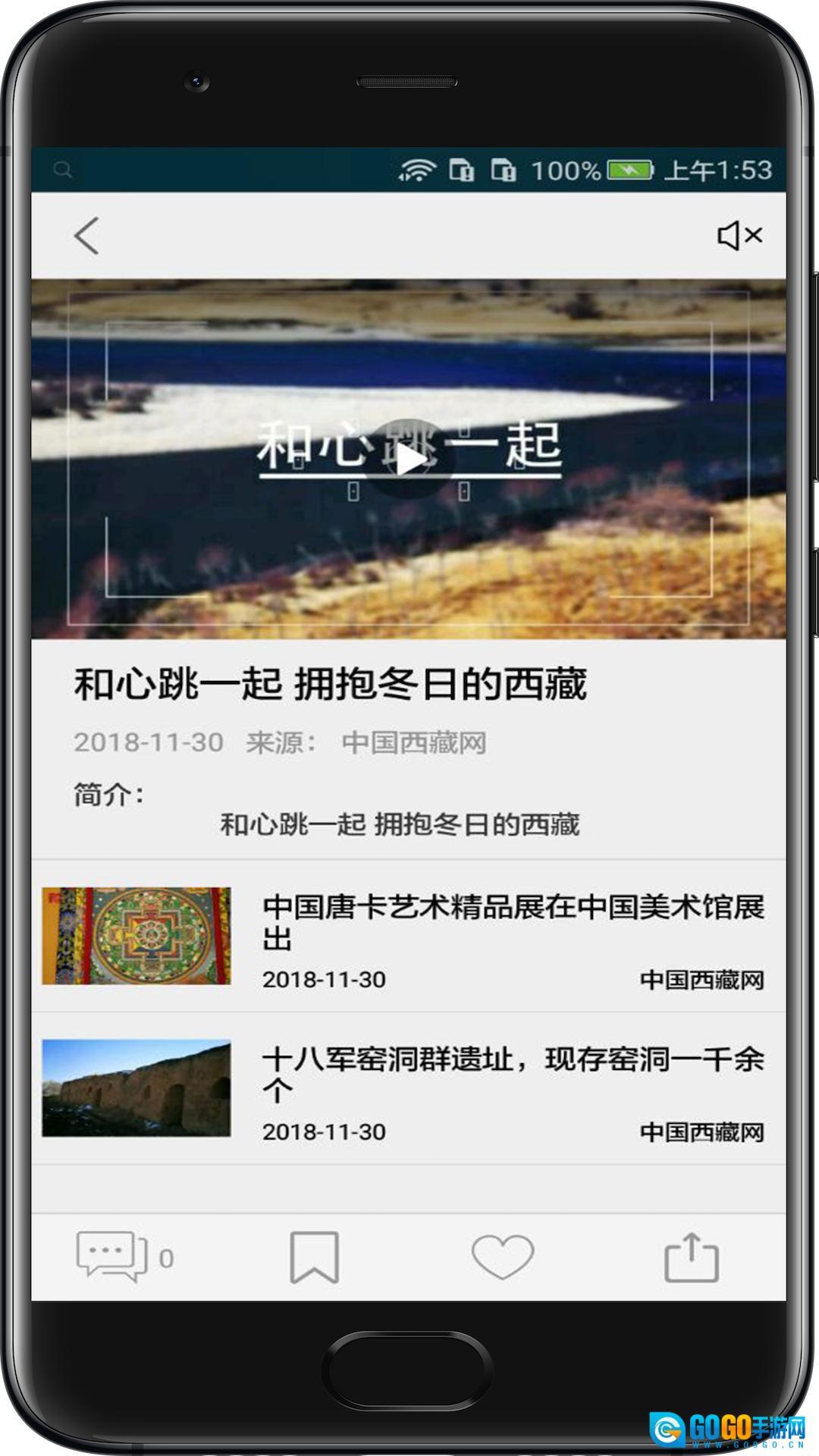Open the 十八军窑洞群遗址 article
Image resolution: width=819 pixels, height=1456 pixels.
513,1073
